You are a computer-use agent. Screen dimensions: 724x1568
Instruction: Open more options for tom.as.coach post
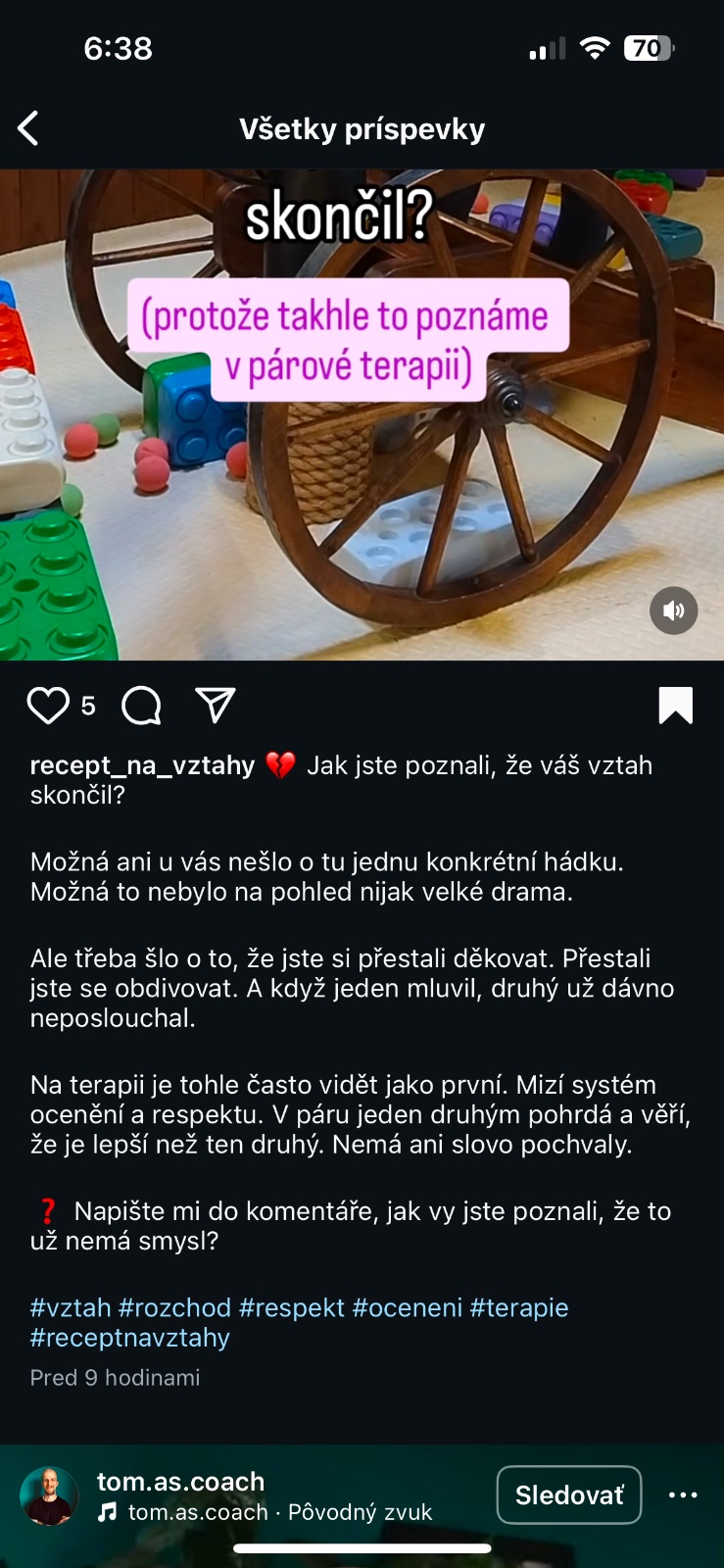[x=683, y=1494]
